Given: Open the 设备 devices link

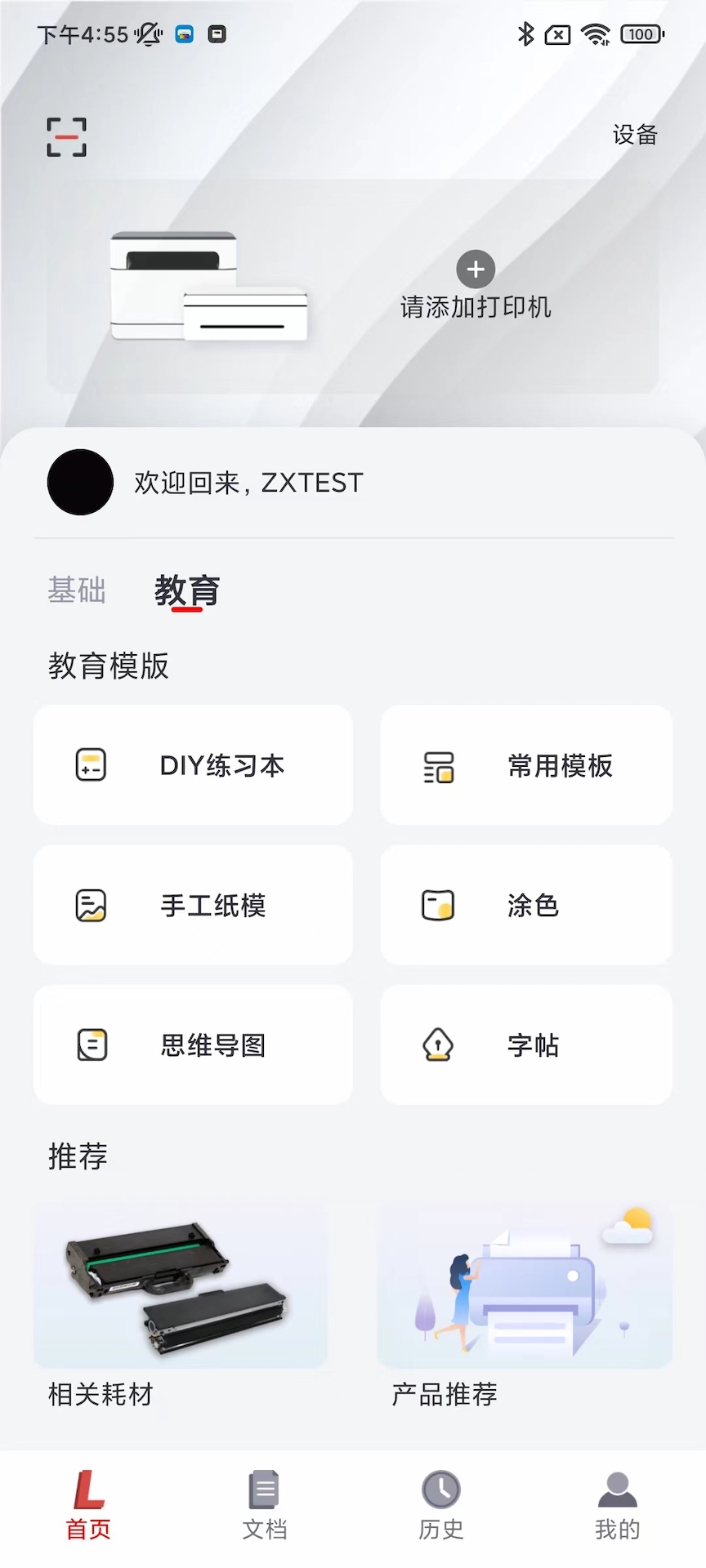Looking at the screenshot, I should coord(636,135).
